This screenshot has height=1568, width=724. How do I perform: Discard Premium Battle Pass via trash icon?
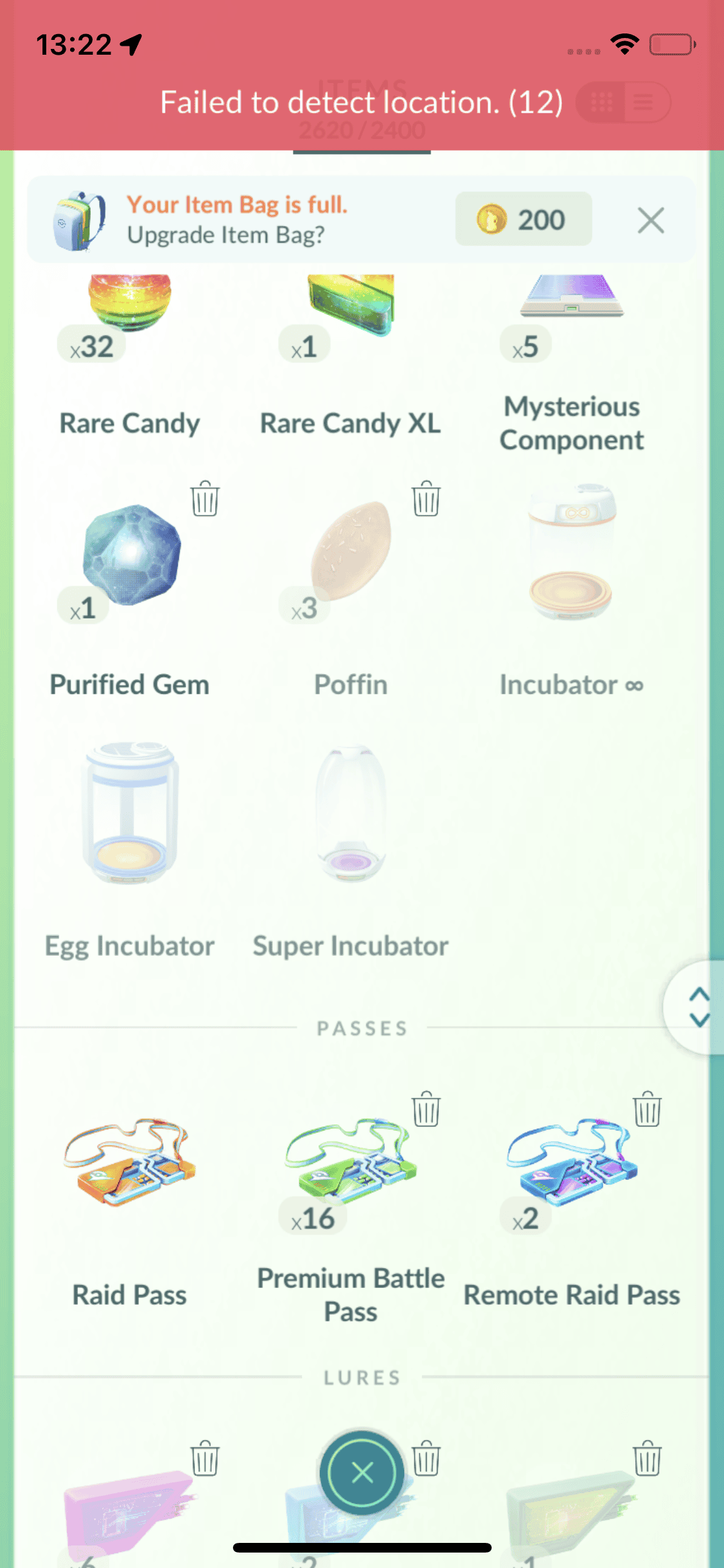[426, 1110]
